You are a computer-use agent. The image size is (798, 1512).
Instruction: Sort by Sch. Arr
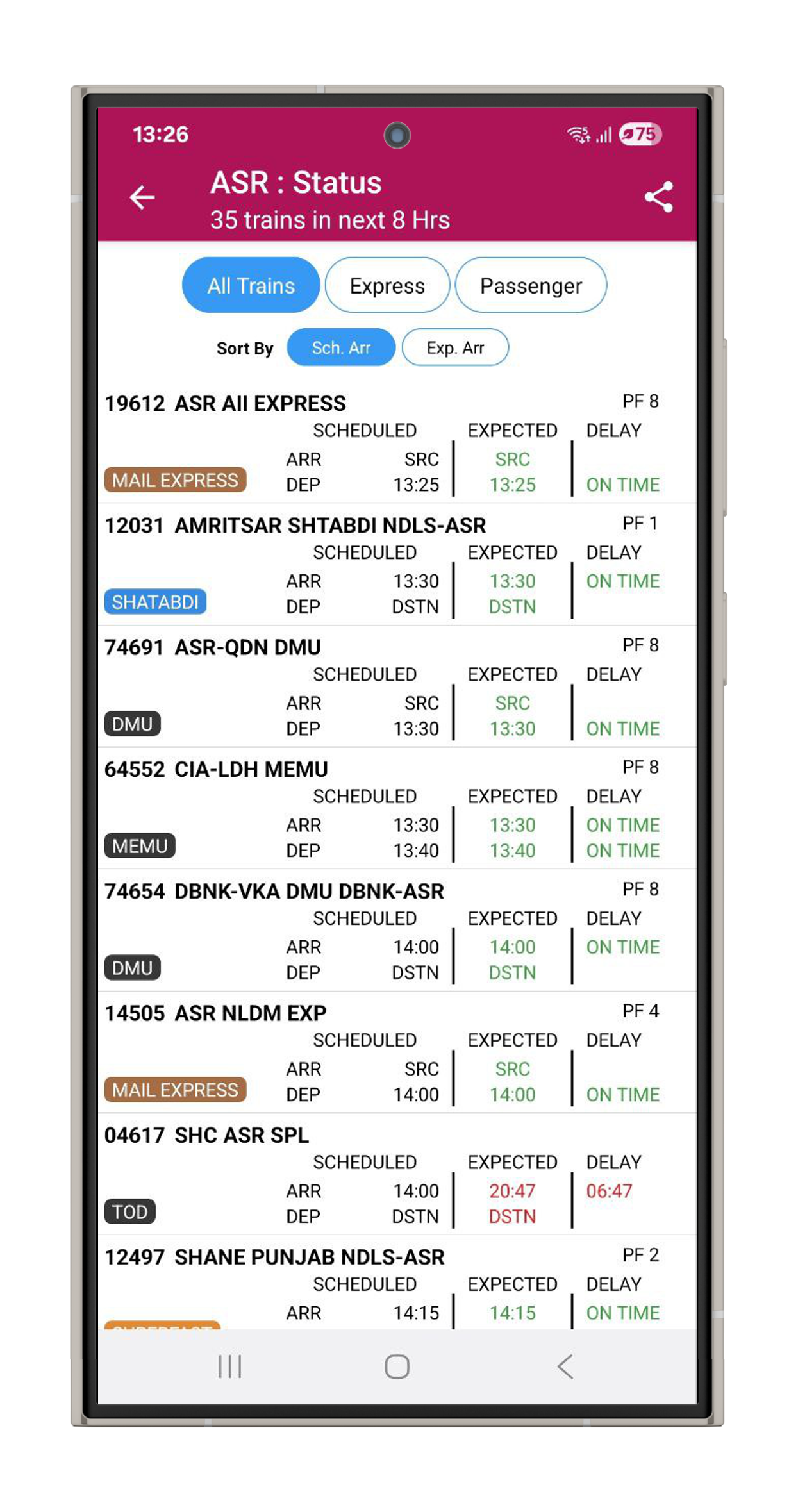pyautogui.click(x=340, y=347)
